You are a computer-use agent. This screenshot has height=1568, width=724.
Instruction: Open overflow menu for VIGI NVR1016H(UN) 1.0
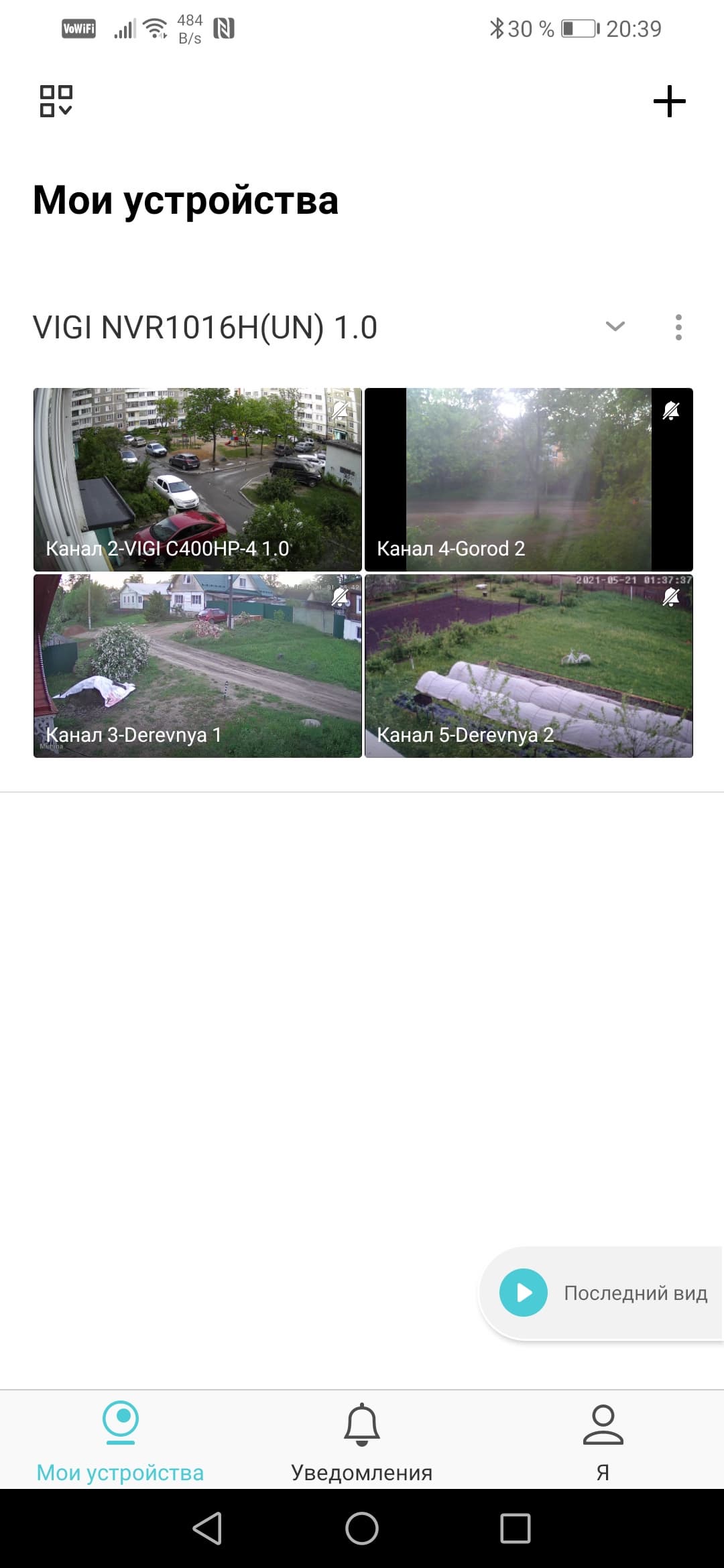tap(678, 327)
